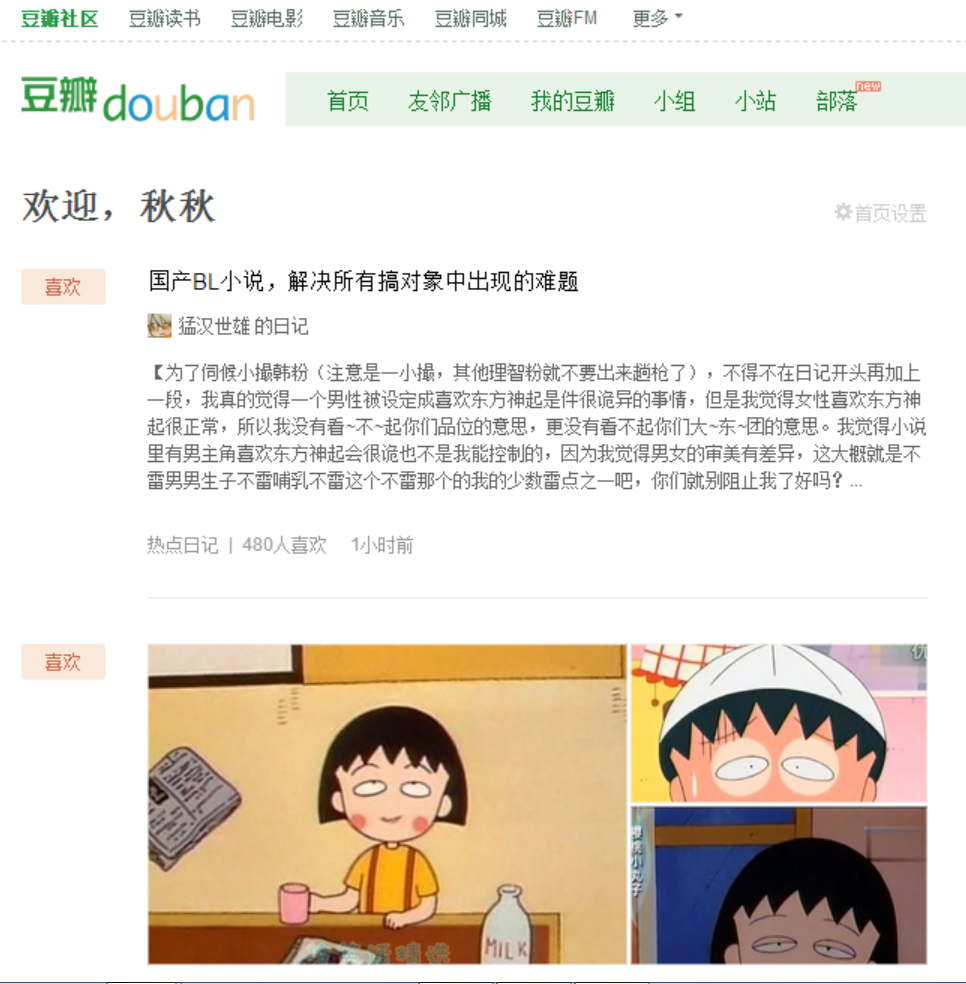Open the 小站 tab
Screen dimensions: 966x984
755,101
